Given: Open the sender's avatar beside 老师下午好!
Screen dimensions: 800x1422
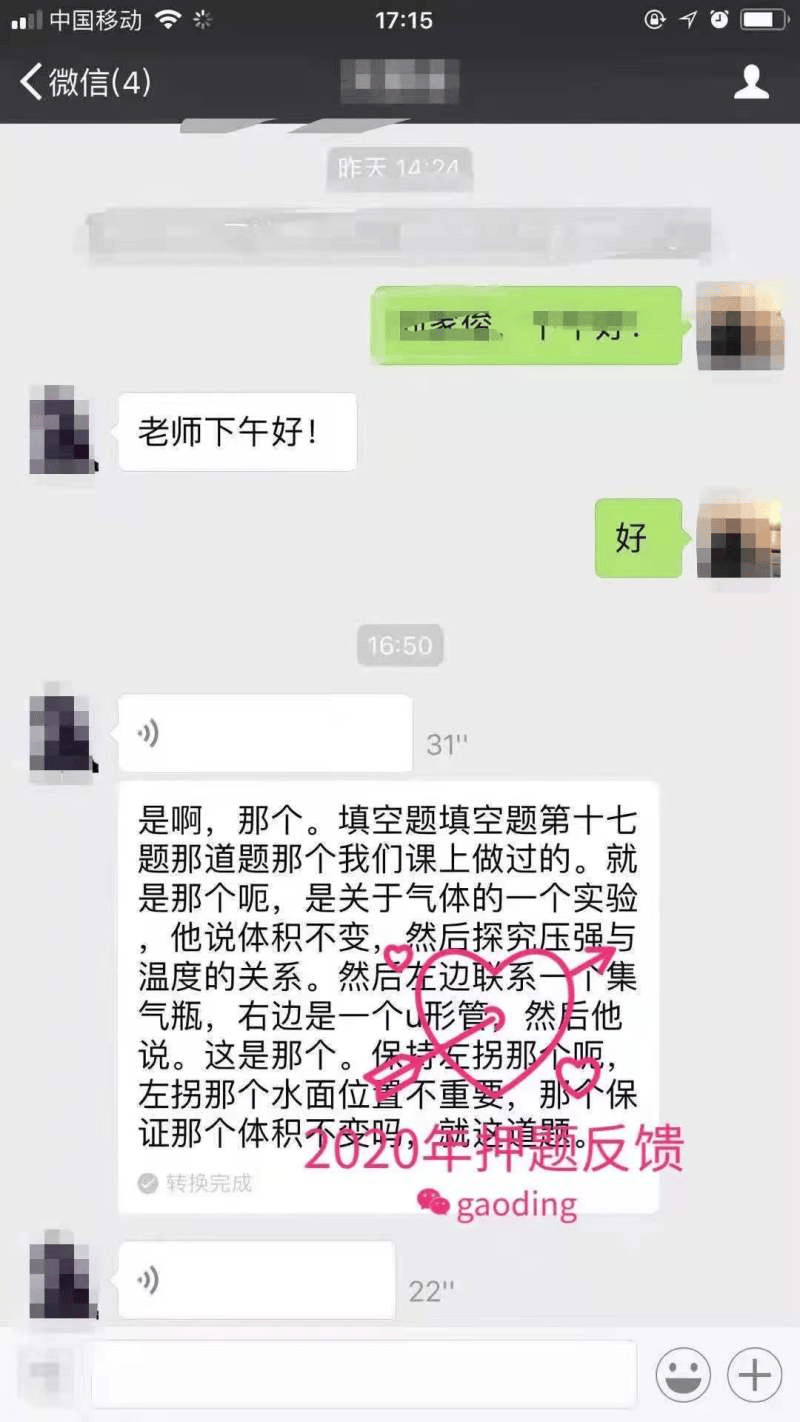Looking at the screenshot, I should (60, 430).
